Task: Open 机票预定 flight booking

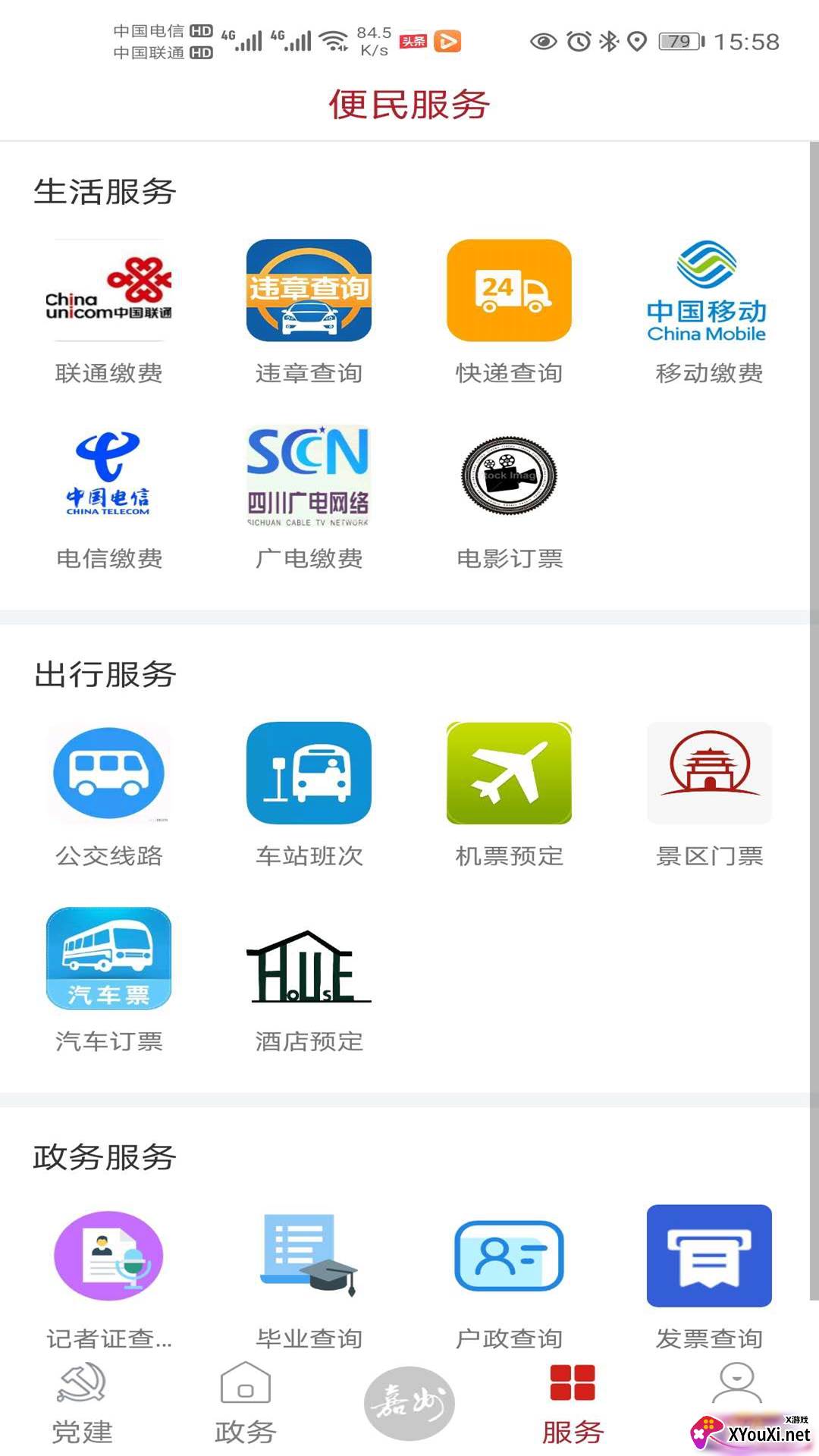Action: click(x=509, y=773)
